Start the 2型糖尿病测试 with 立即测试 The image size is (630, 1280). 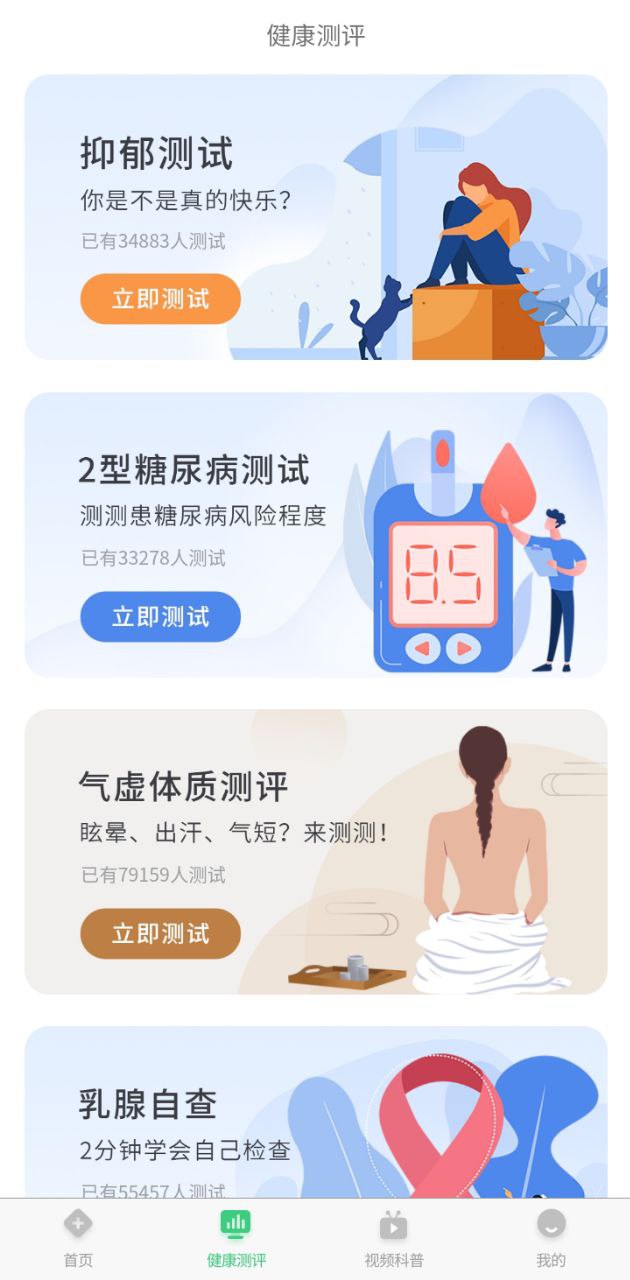point(160,616)
